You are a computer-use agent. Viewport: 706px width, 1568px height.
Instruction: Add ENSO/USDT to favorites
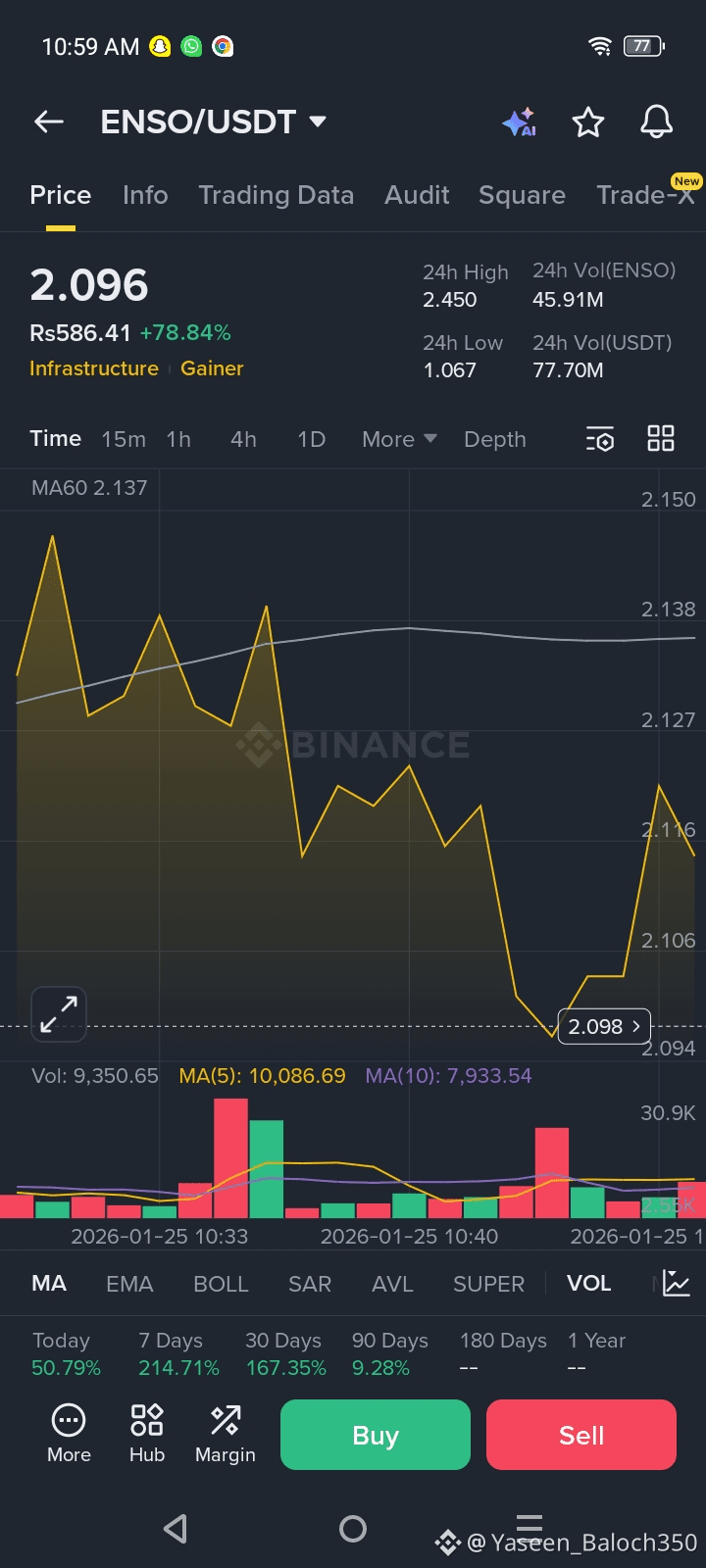[588, 122]
